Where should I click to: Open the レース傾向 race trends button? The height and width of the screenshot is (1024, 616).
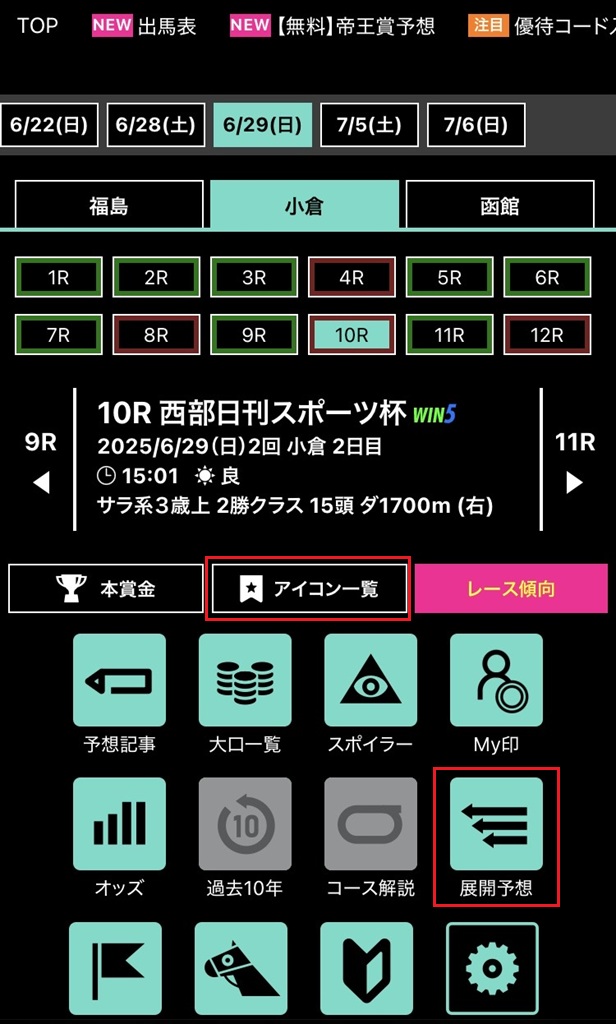pos(510,588)
